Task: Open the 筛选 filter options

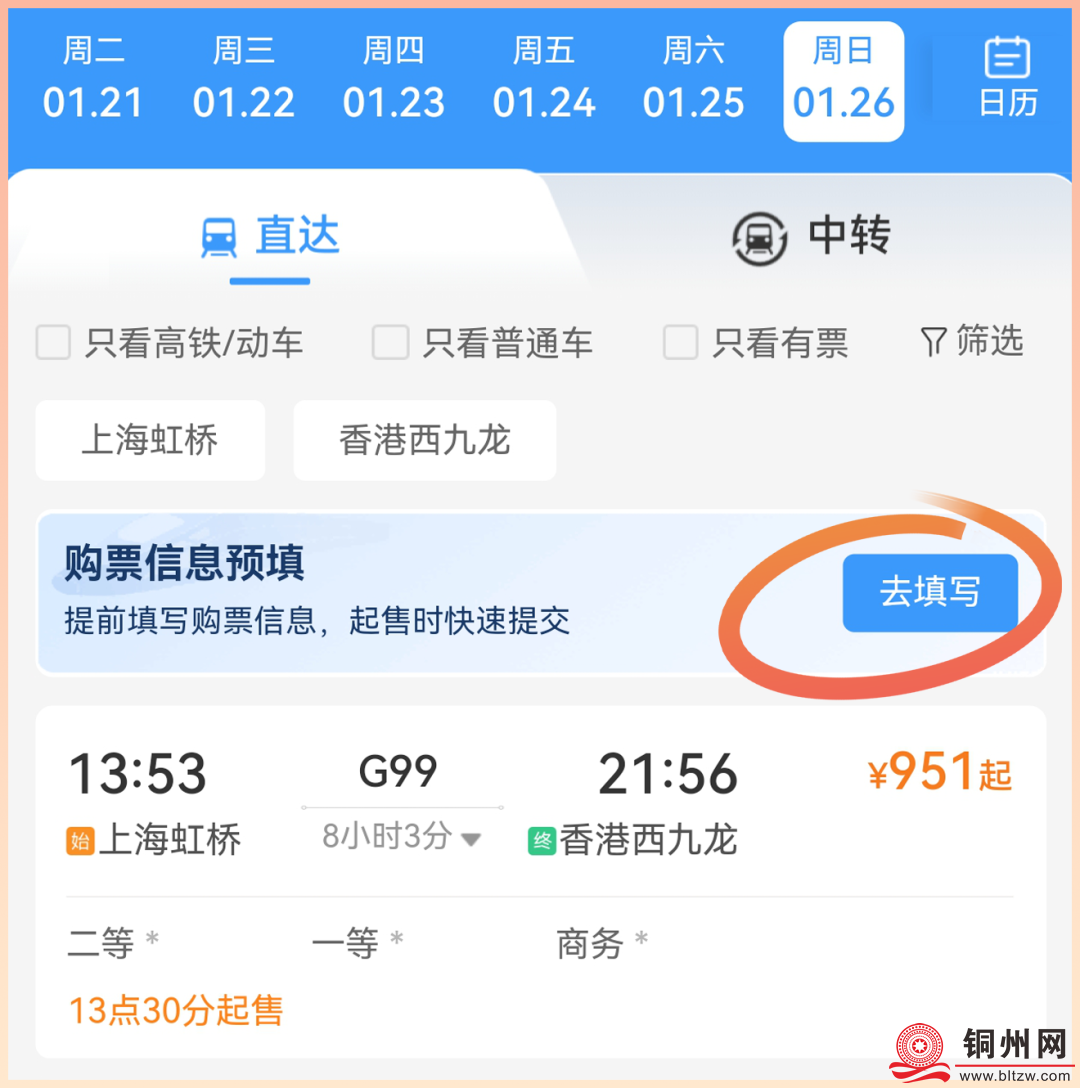Action: coord(971,342)
